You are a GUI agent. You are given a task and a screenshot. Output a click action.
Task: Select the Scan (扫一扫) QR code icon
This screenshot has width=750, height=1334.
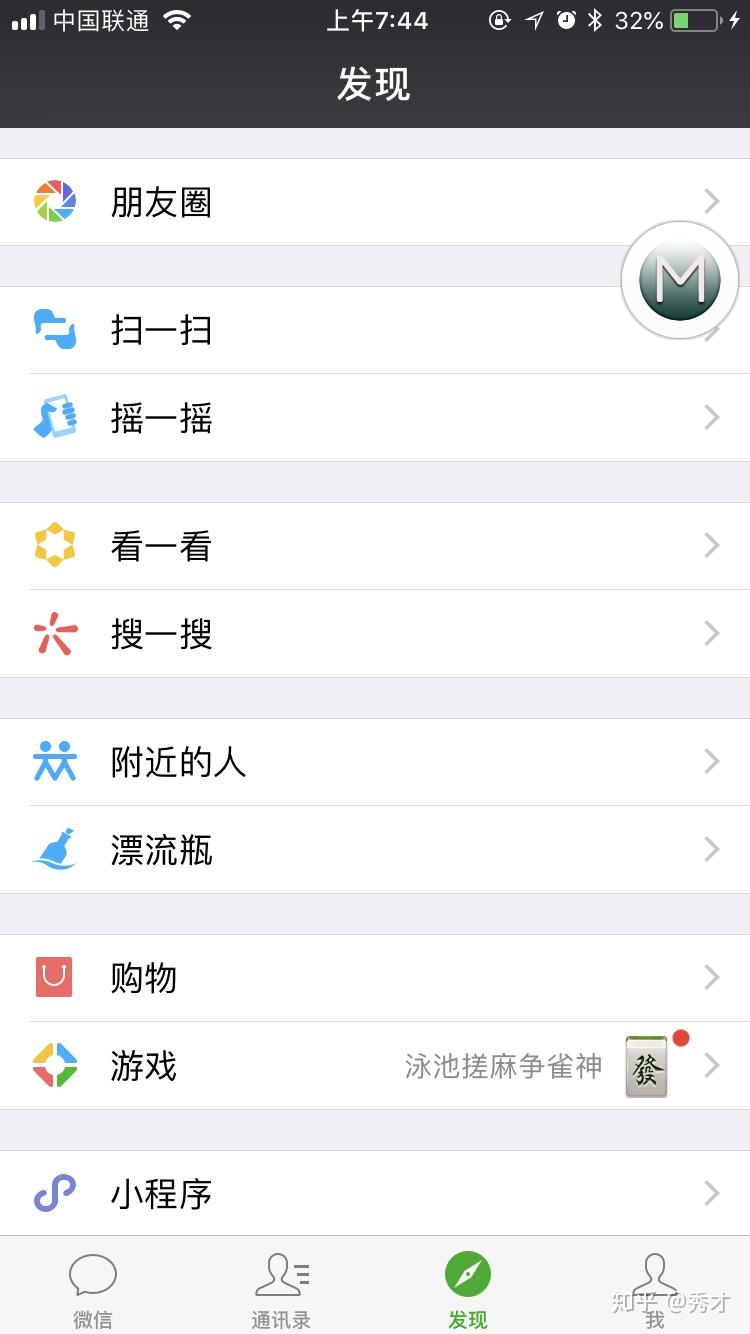(57, 330)
